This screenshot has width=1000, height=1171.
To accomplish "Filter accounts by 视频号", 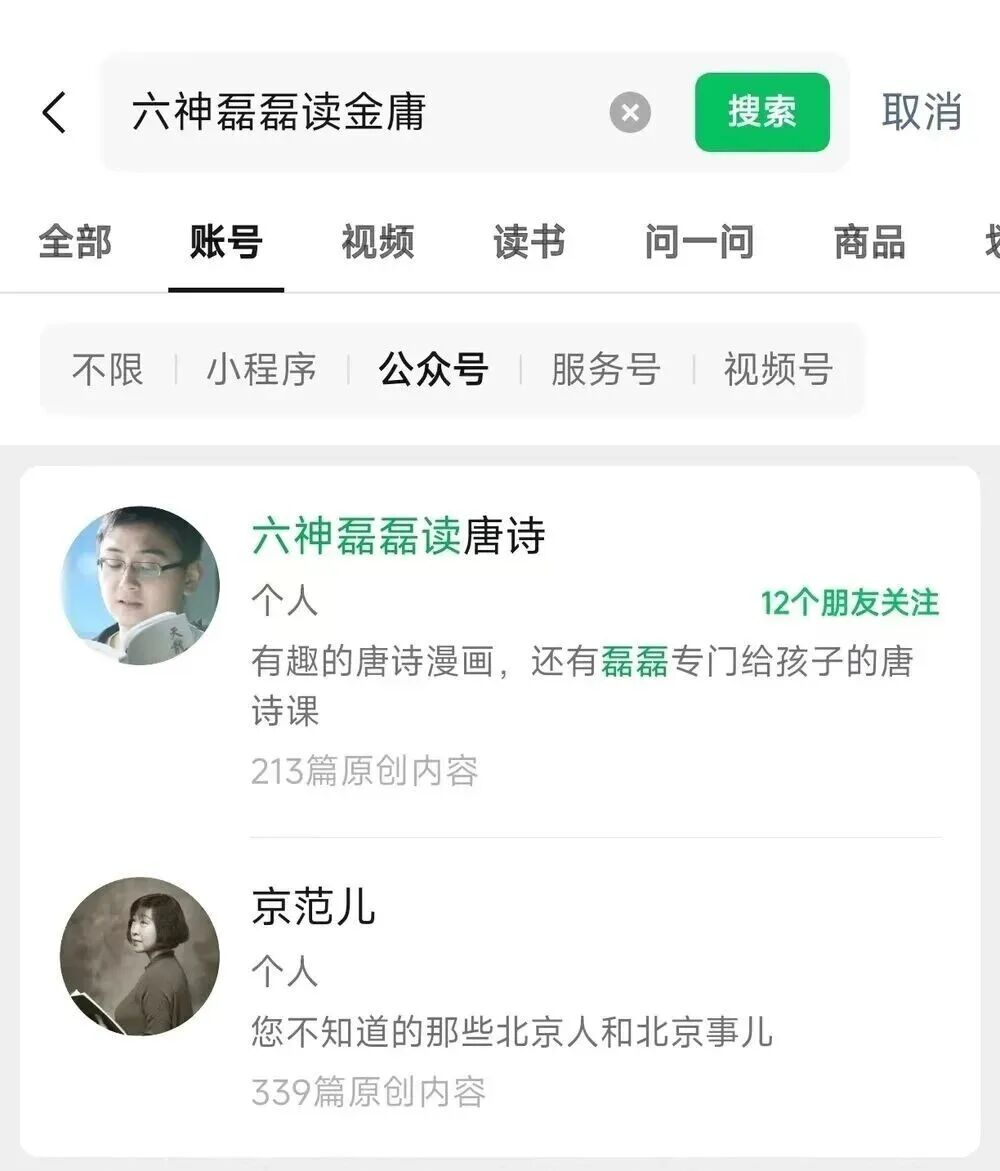I will pyautogui.click(x=777, y=369).
